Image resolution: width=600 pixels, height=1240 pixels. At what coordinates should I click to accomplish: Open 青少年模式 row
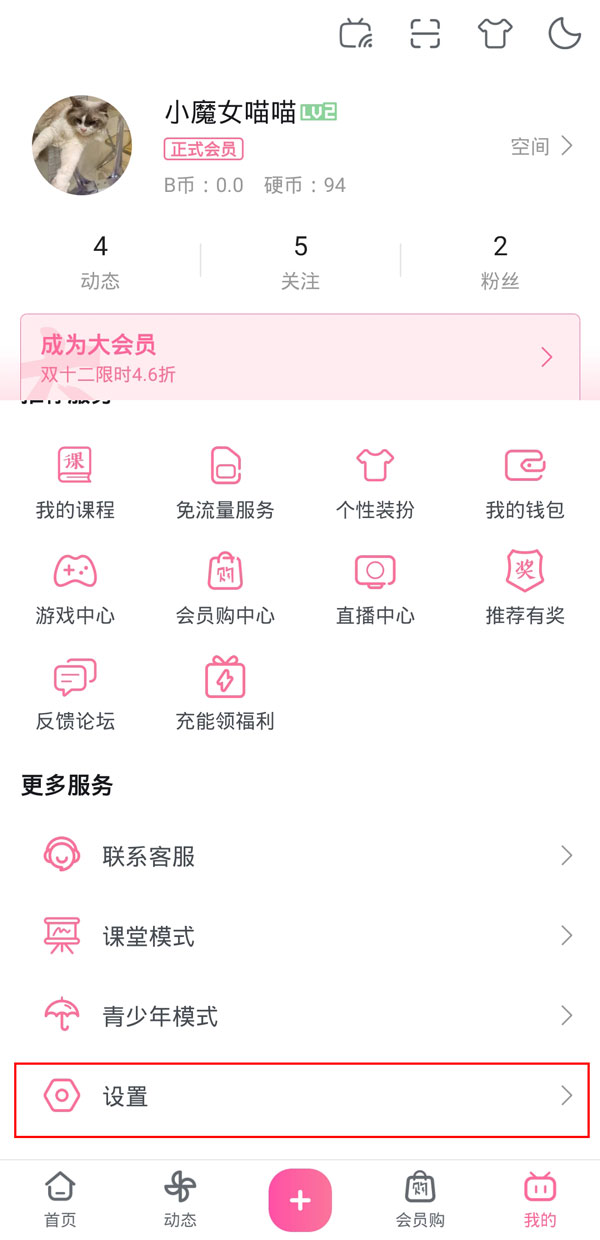pyautogui.click(x=300, y=1016)
